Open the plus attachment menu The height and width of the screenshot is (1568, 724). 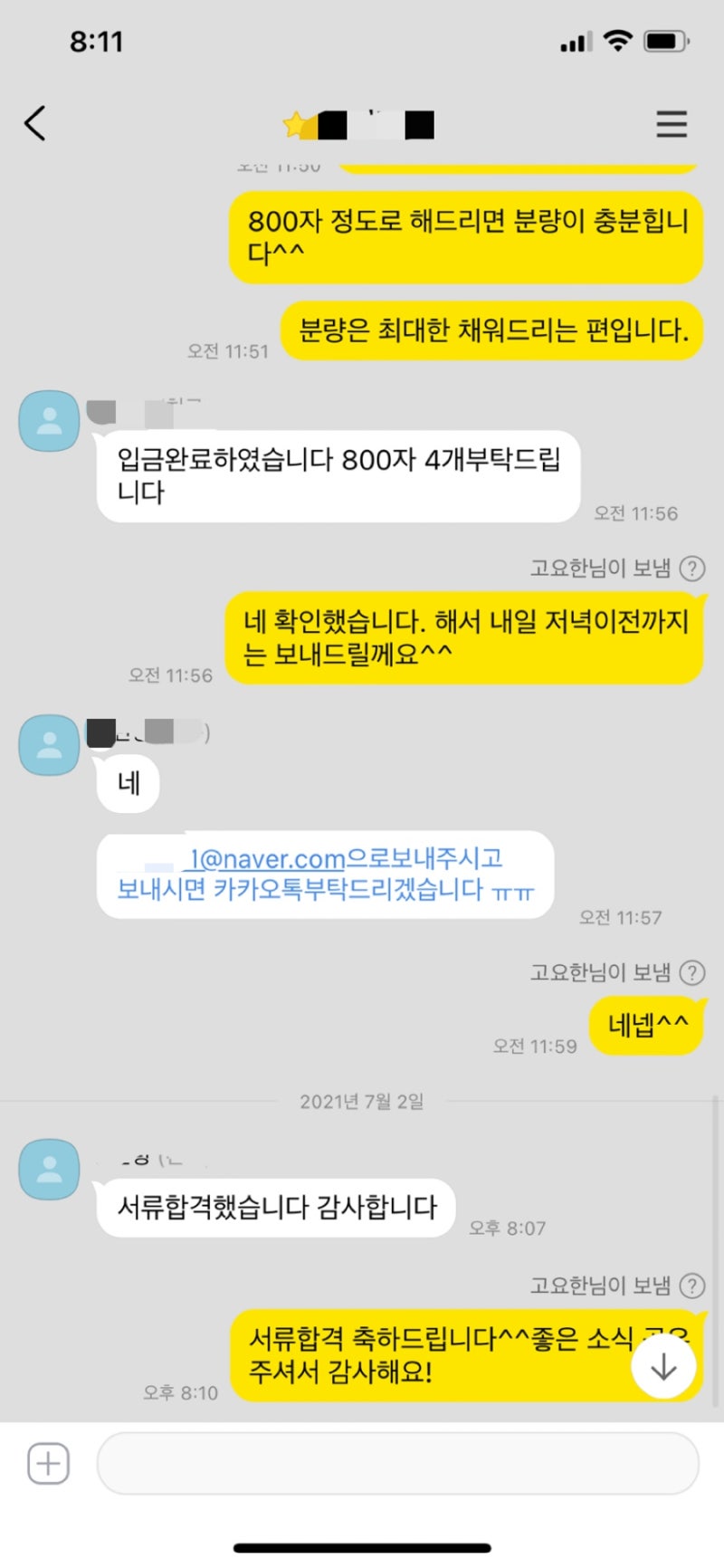49,1463
